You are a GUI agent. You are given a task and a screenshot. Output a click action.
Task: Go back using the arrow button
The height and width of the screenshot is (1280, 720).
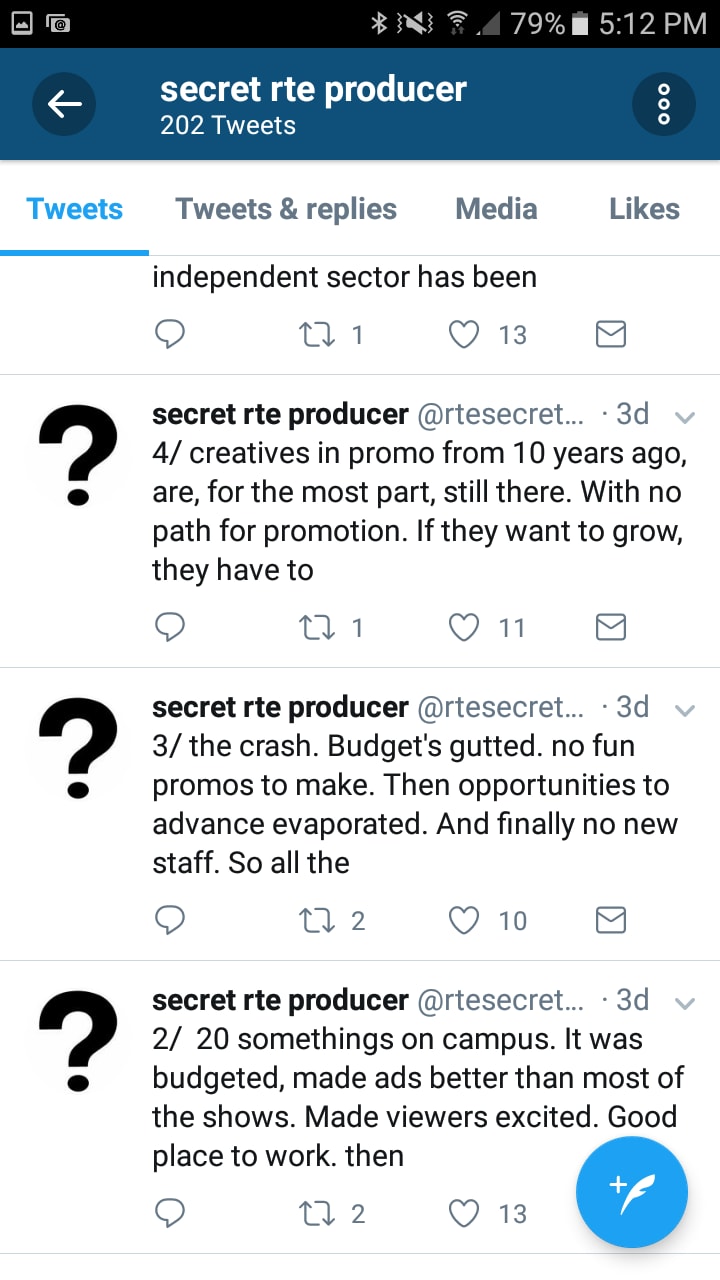64,104
